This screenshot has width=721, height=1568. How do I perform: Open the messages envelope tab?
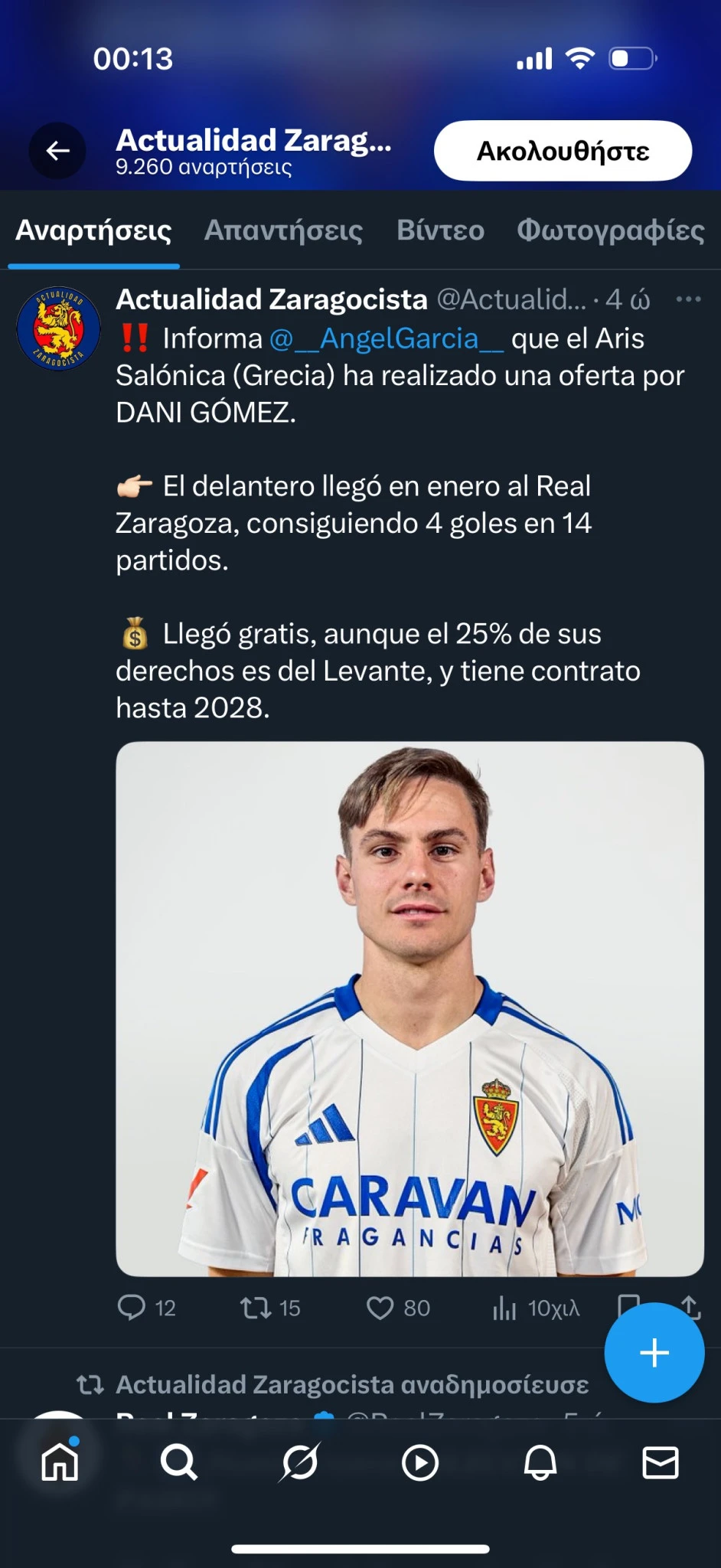[660, 1463]
